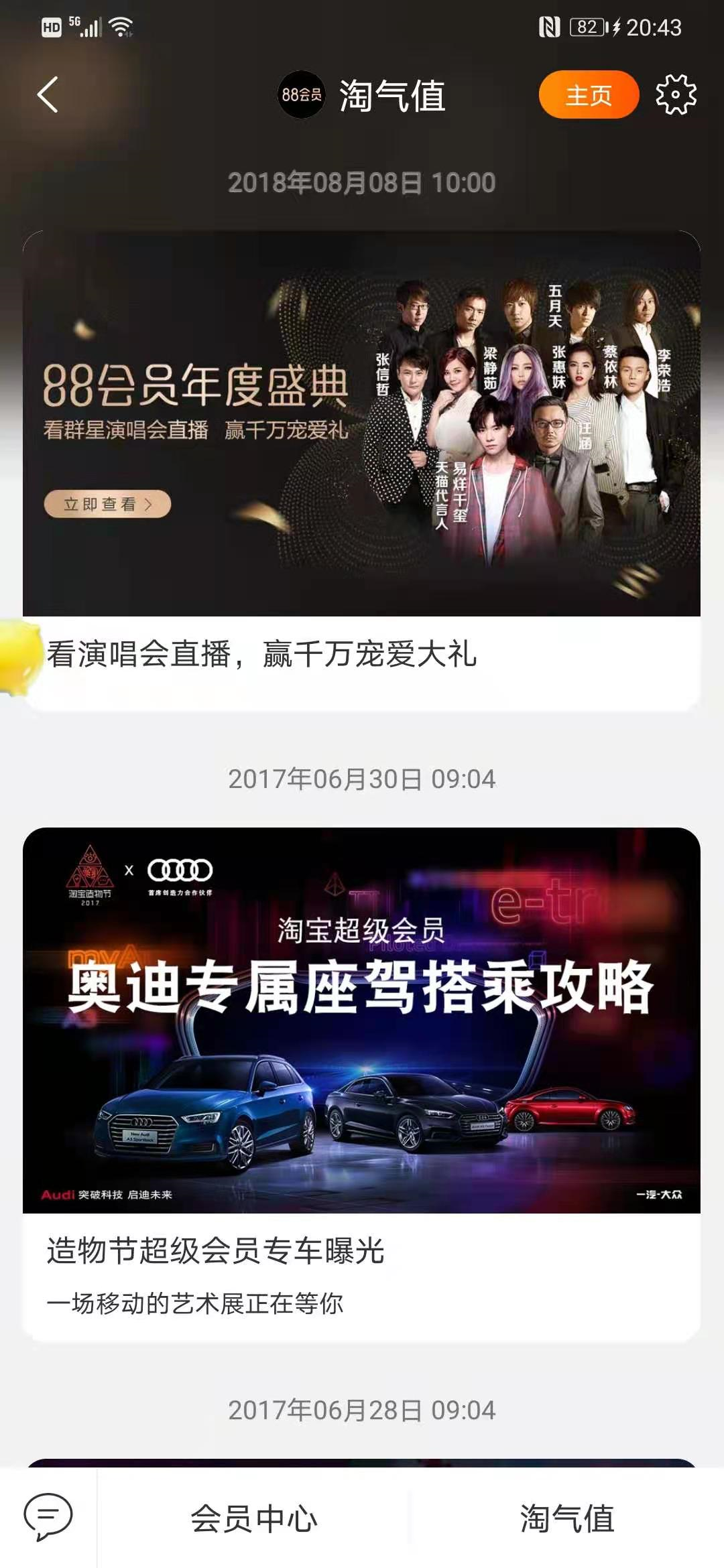The image size is (724, 1568).
Task: Open the 主页 orange button
Action: [589, 96]
